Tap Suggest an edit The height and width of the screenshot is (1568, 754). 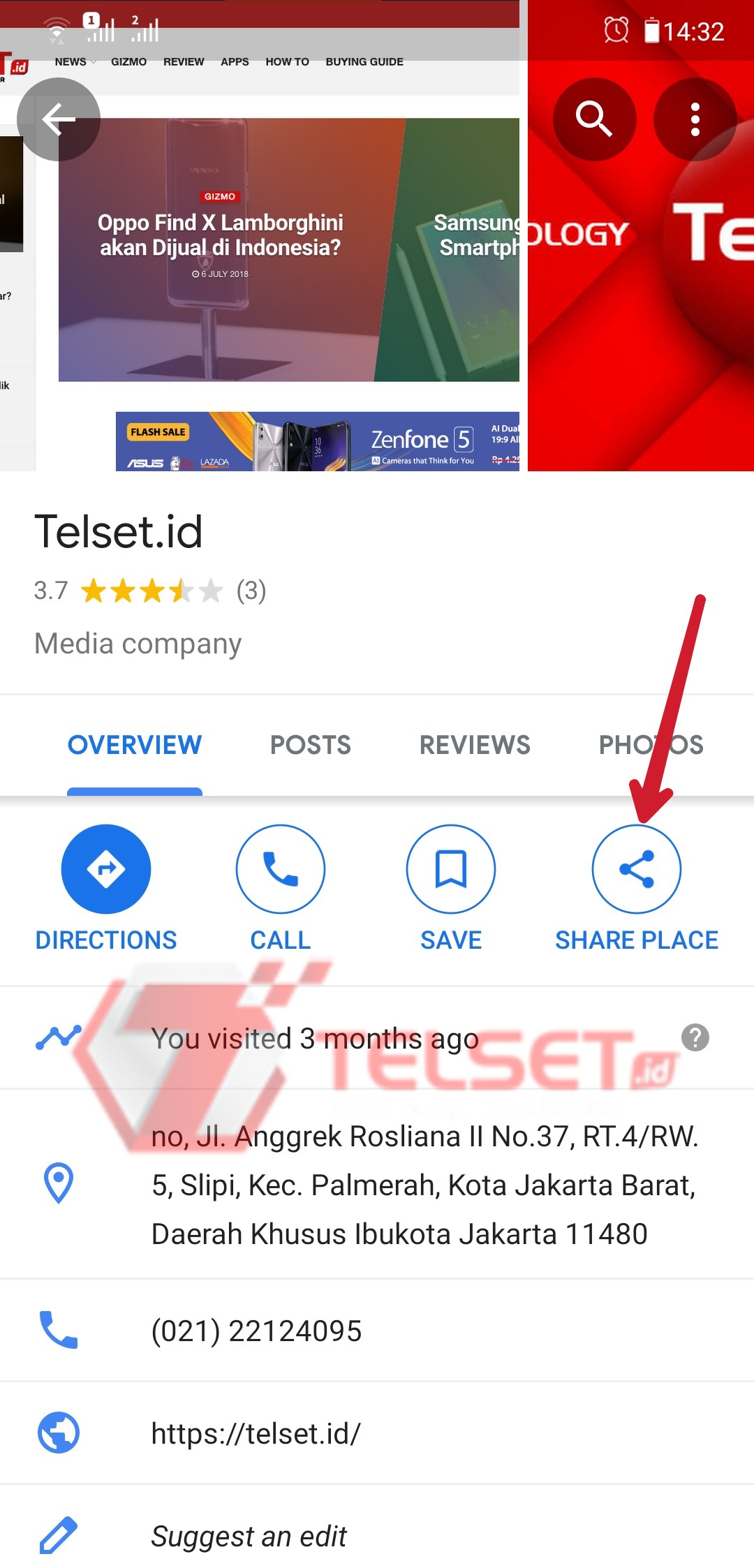click(249, 1536)
